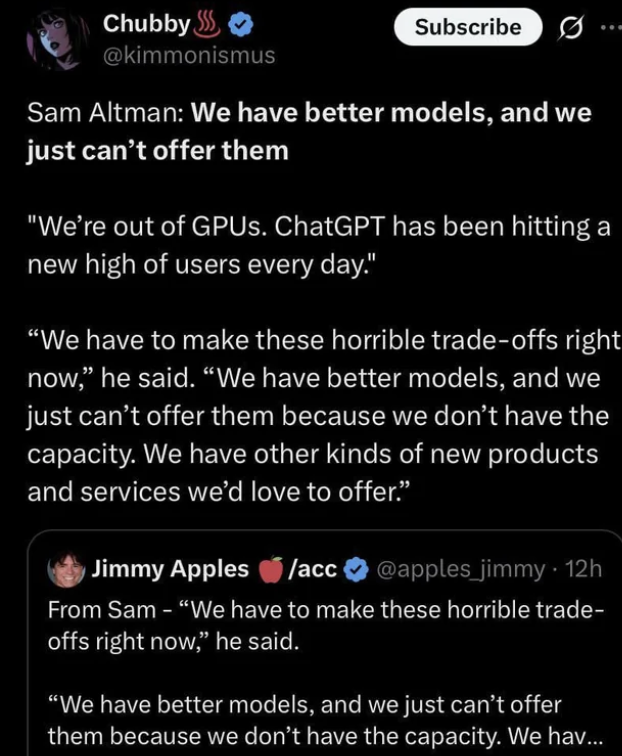Viewport: 622px width, 756px height.
Task: Subscribe to Chubby's account
Action: (467, 28)
